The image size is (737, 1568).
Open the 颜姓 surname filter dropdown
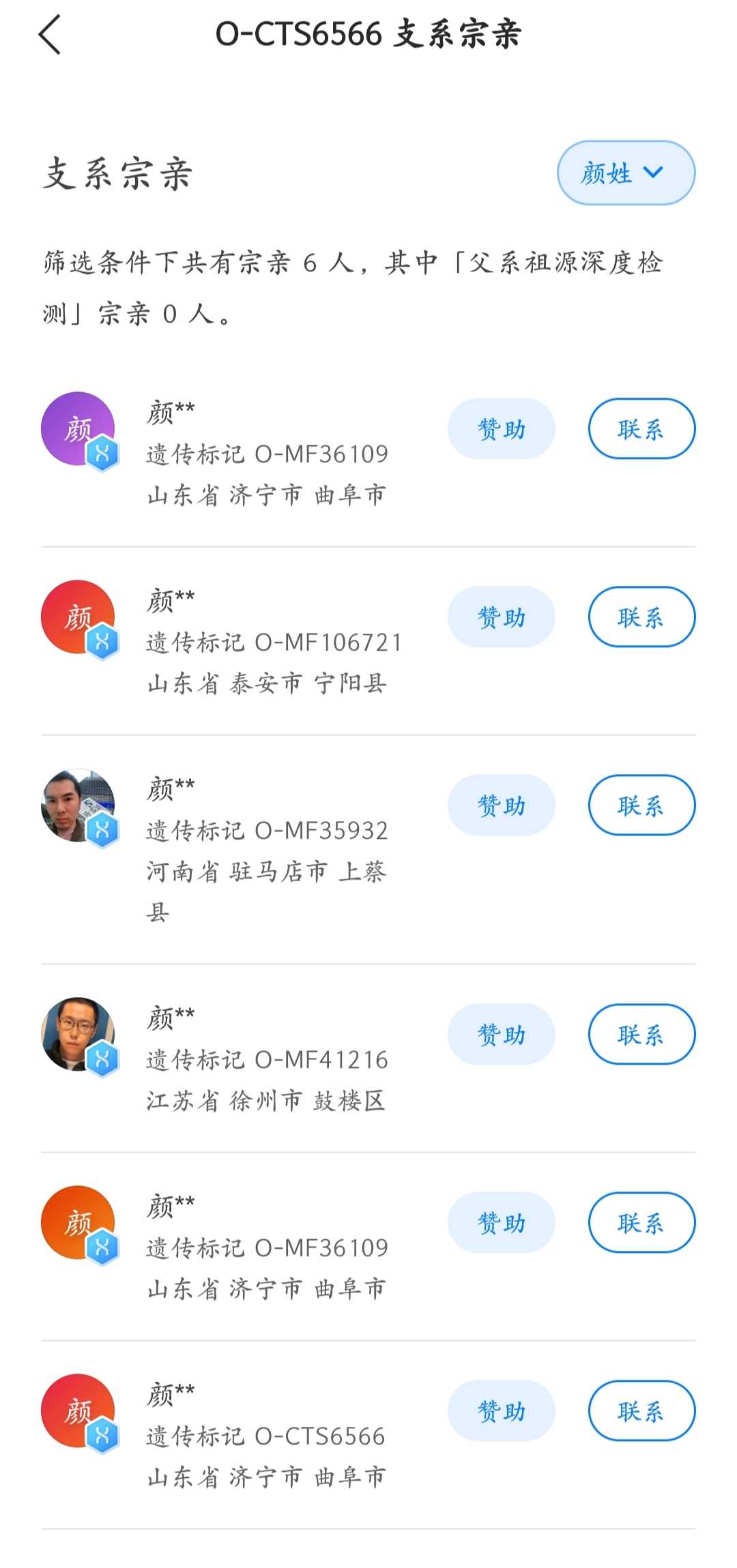pos(626,173)
